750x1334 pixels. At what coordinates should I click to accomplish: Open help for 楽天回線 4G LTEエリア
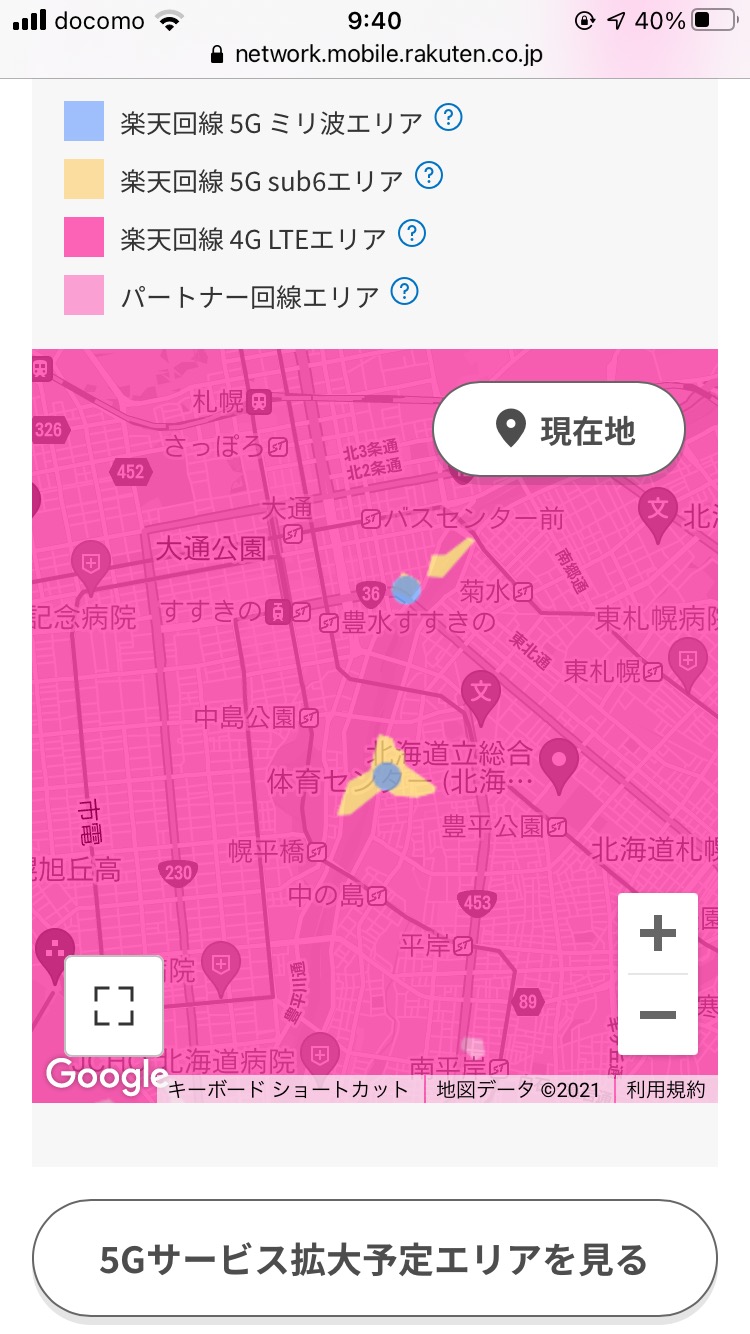click(412, 234)
